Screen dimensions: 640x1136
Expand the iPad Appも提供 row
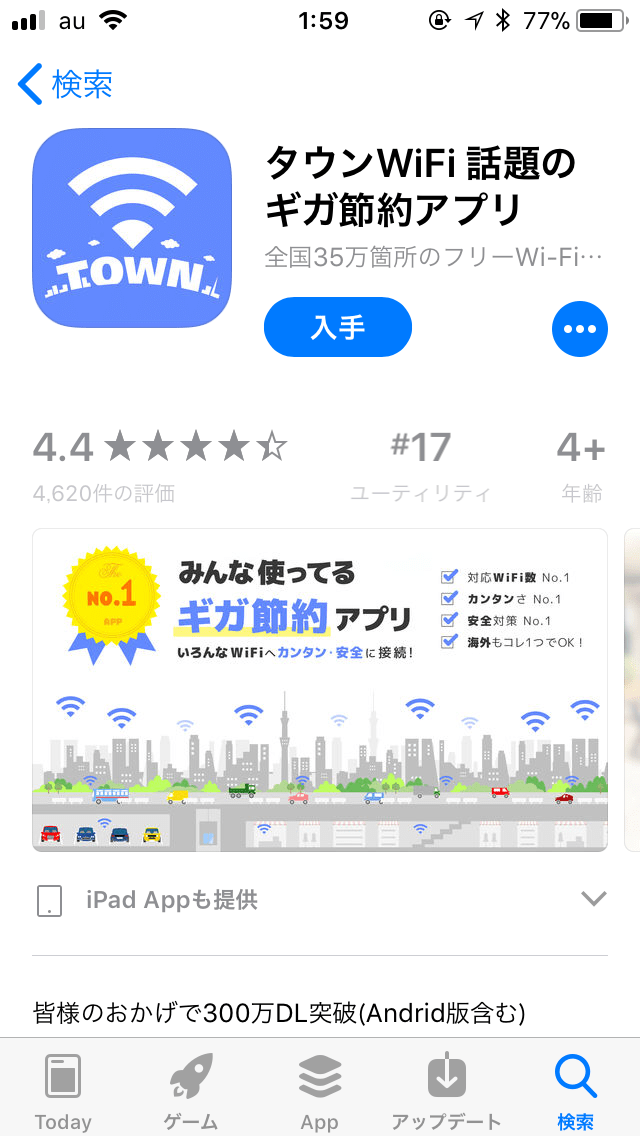point(593,899)
